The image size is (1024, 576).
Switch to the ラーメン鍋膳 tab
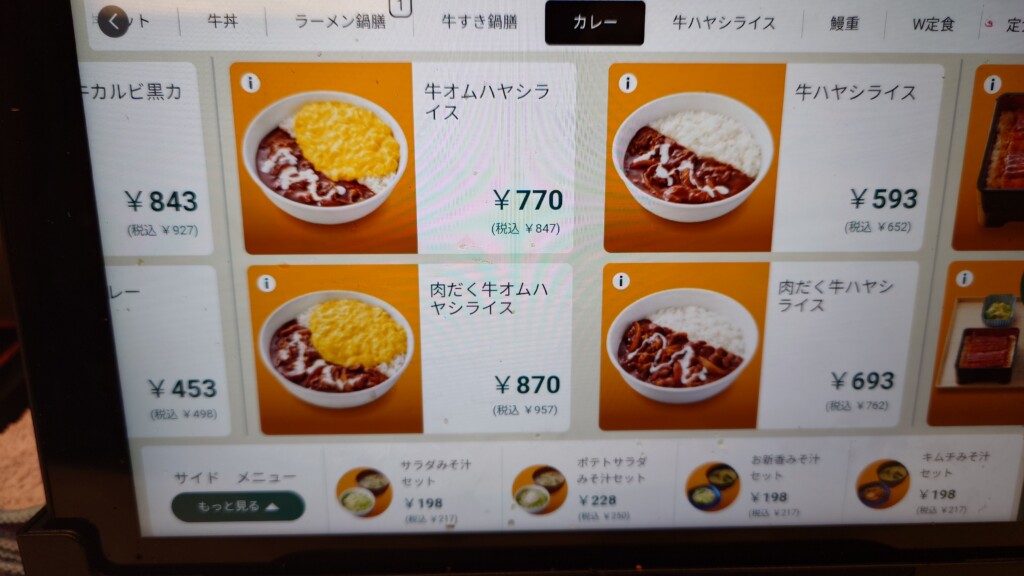click(340, 21)
